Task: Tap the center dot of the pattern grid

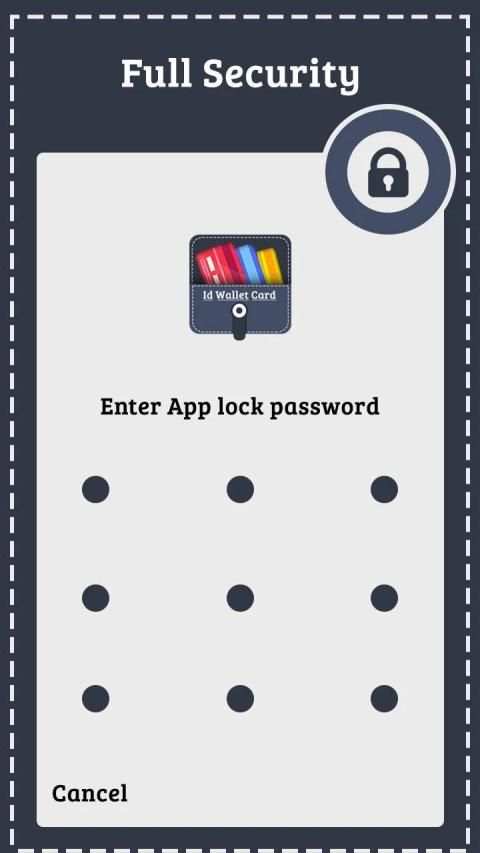Action: click(x=240, y=598)
